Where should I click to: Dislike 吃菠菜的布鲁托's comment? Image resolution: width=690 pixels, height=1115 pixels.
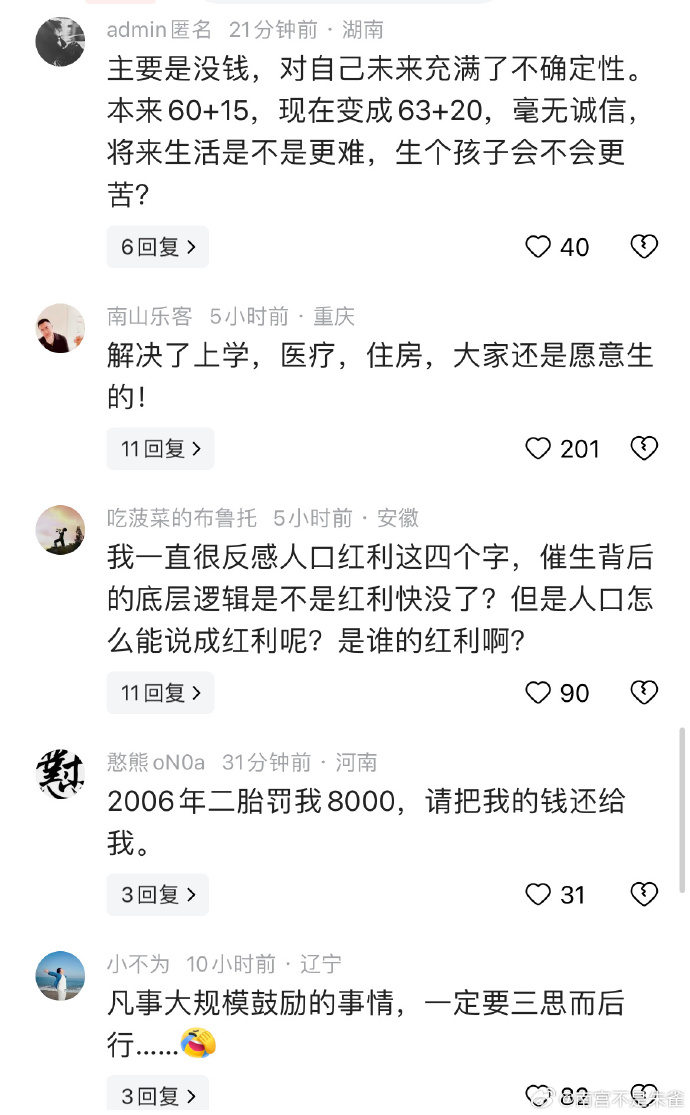click(644, 693)
